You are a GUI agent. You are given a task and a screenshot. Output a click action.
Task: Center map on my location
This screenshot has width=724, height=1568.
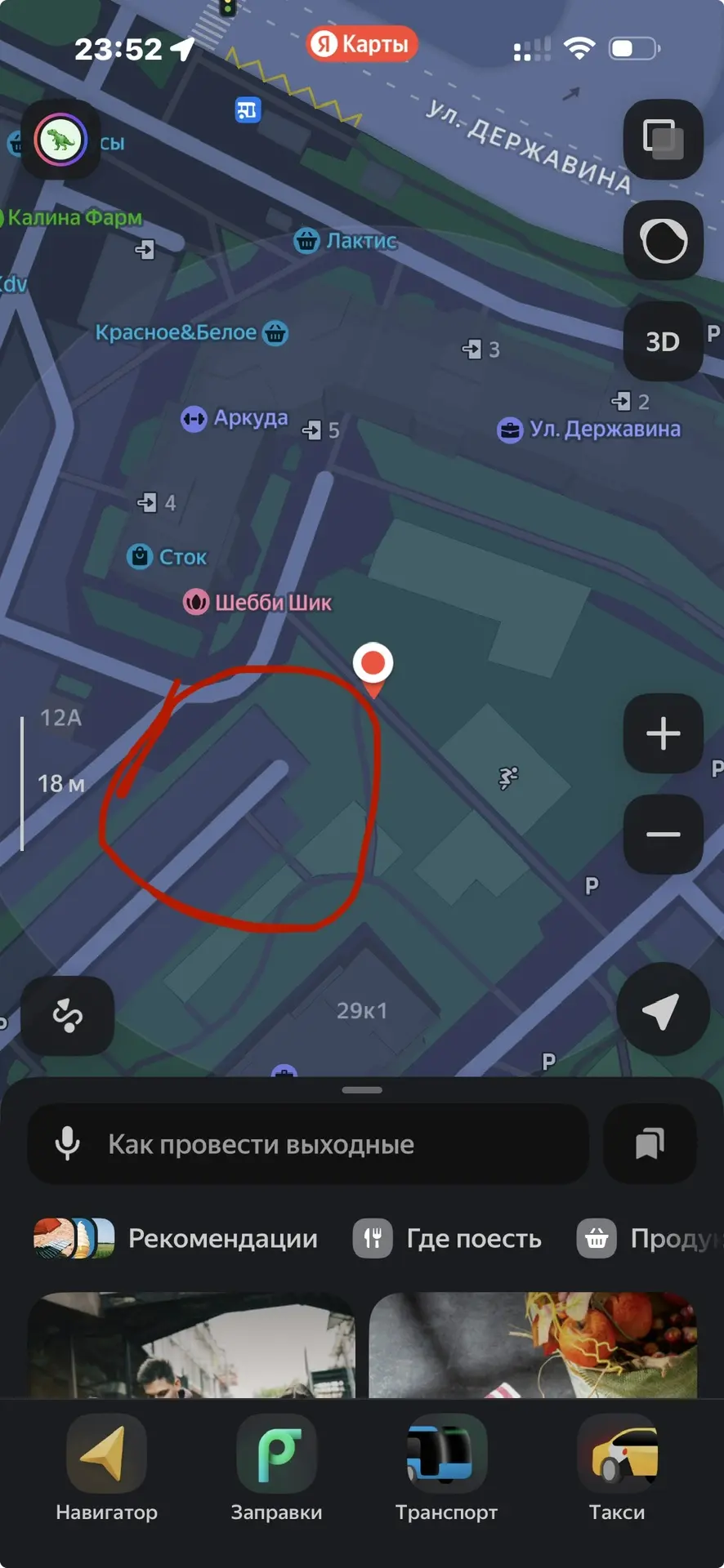tap(661, 1010)
